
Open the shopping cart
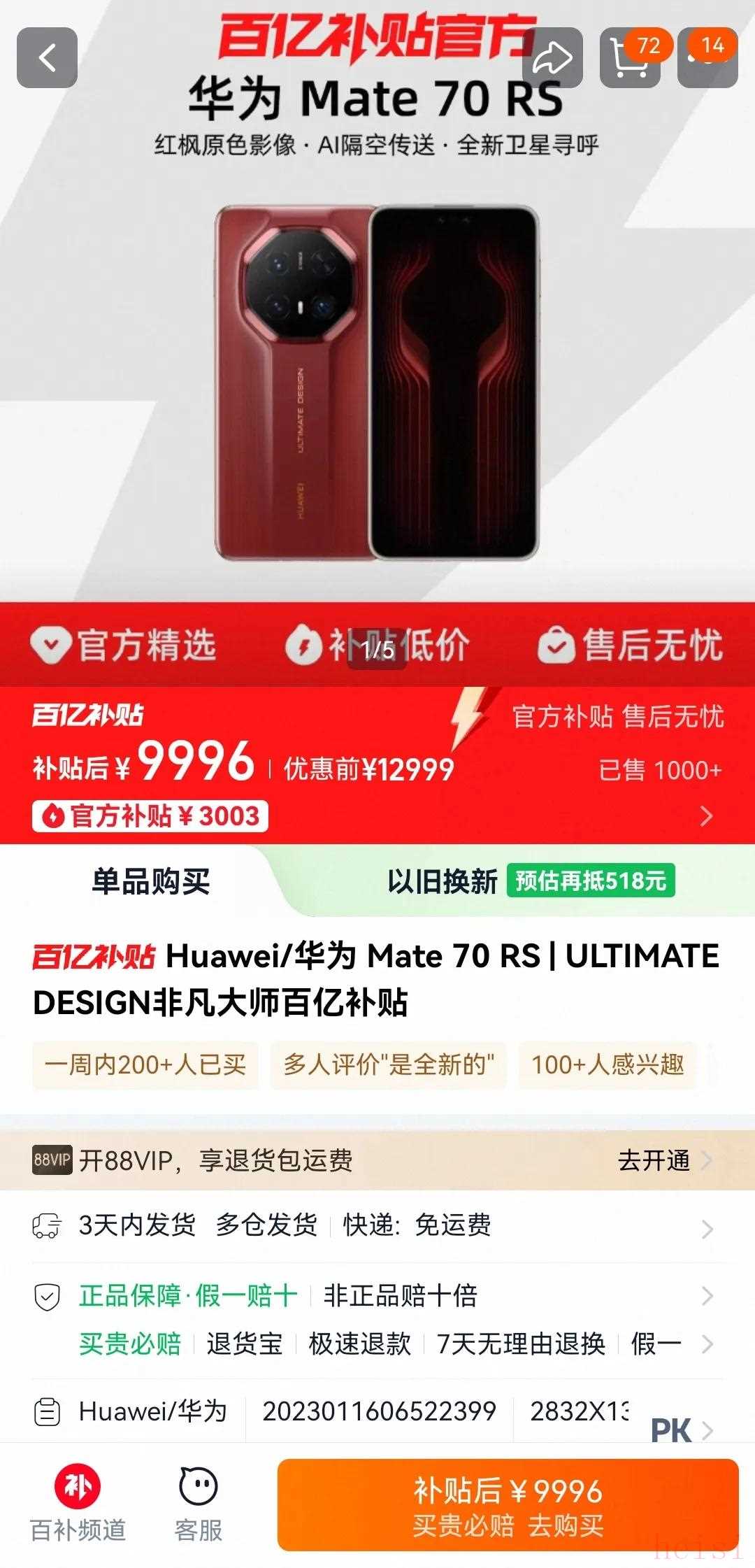[631, 58]
